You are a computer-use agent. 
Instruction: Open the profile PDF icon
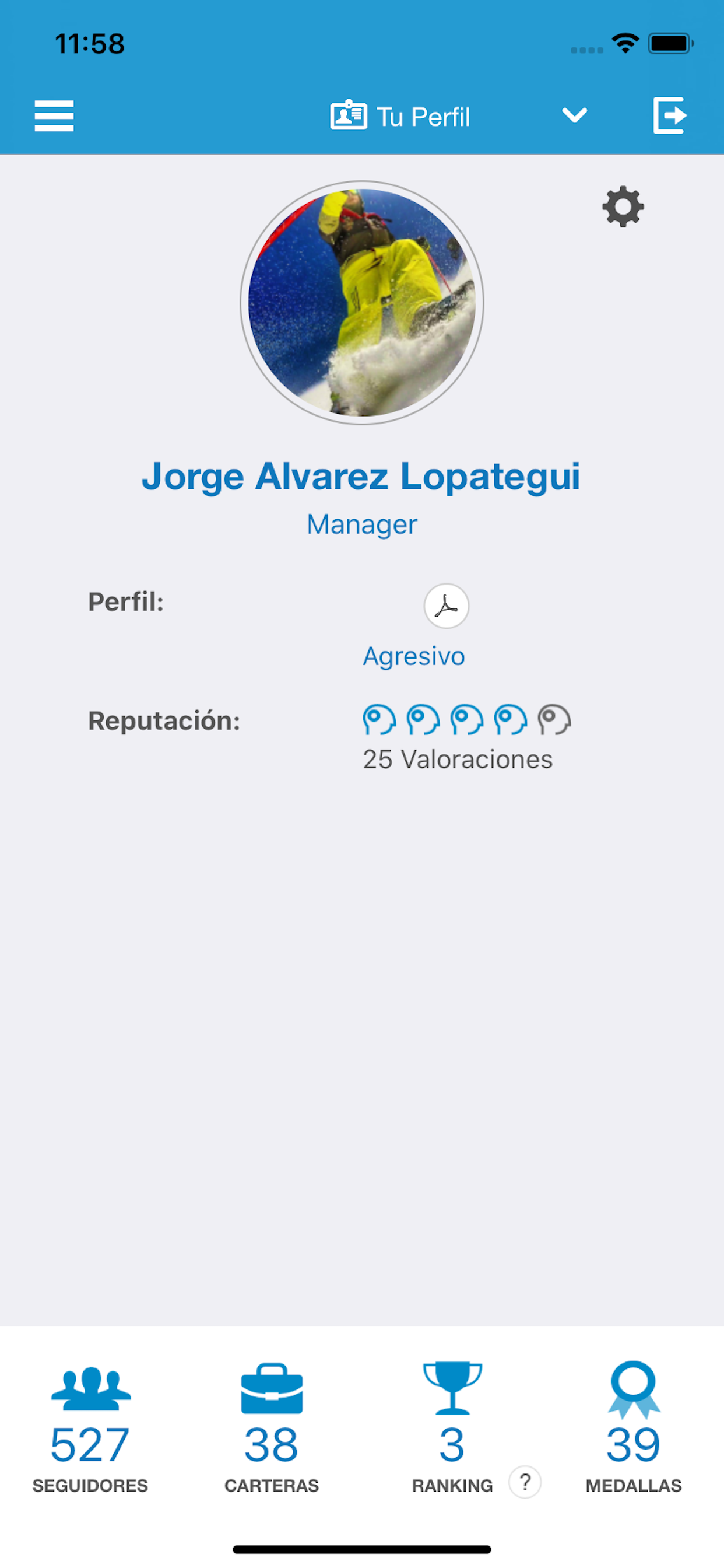pyautogui.click(x=447, y=605)
